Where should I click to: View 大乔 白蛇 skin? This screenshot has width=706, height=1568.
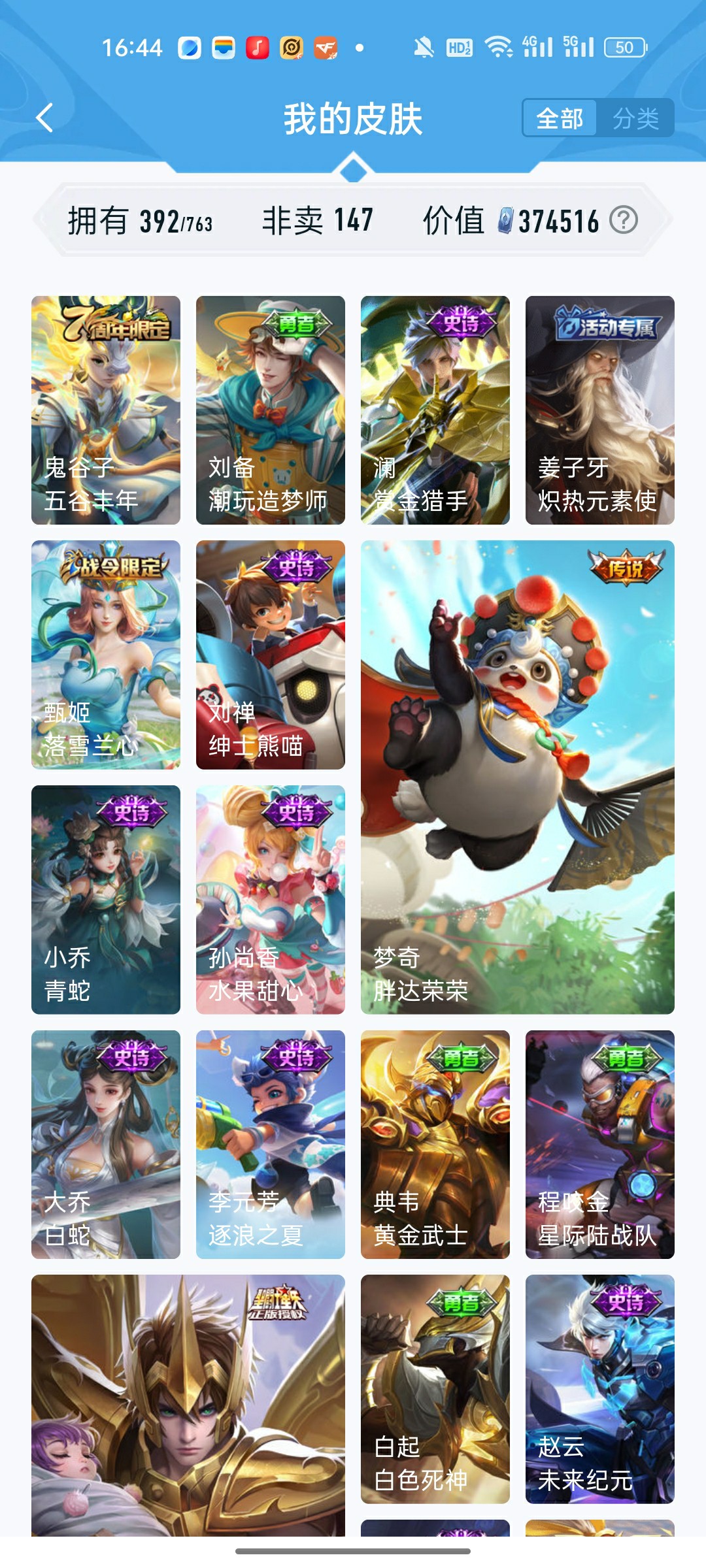(106, 1145)
